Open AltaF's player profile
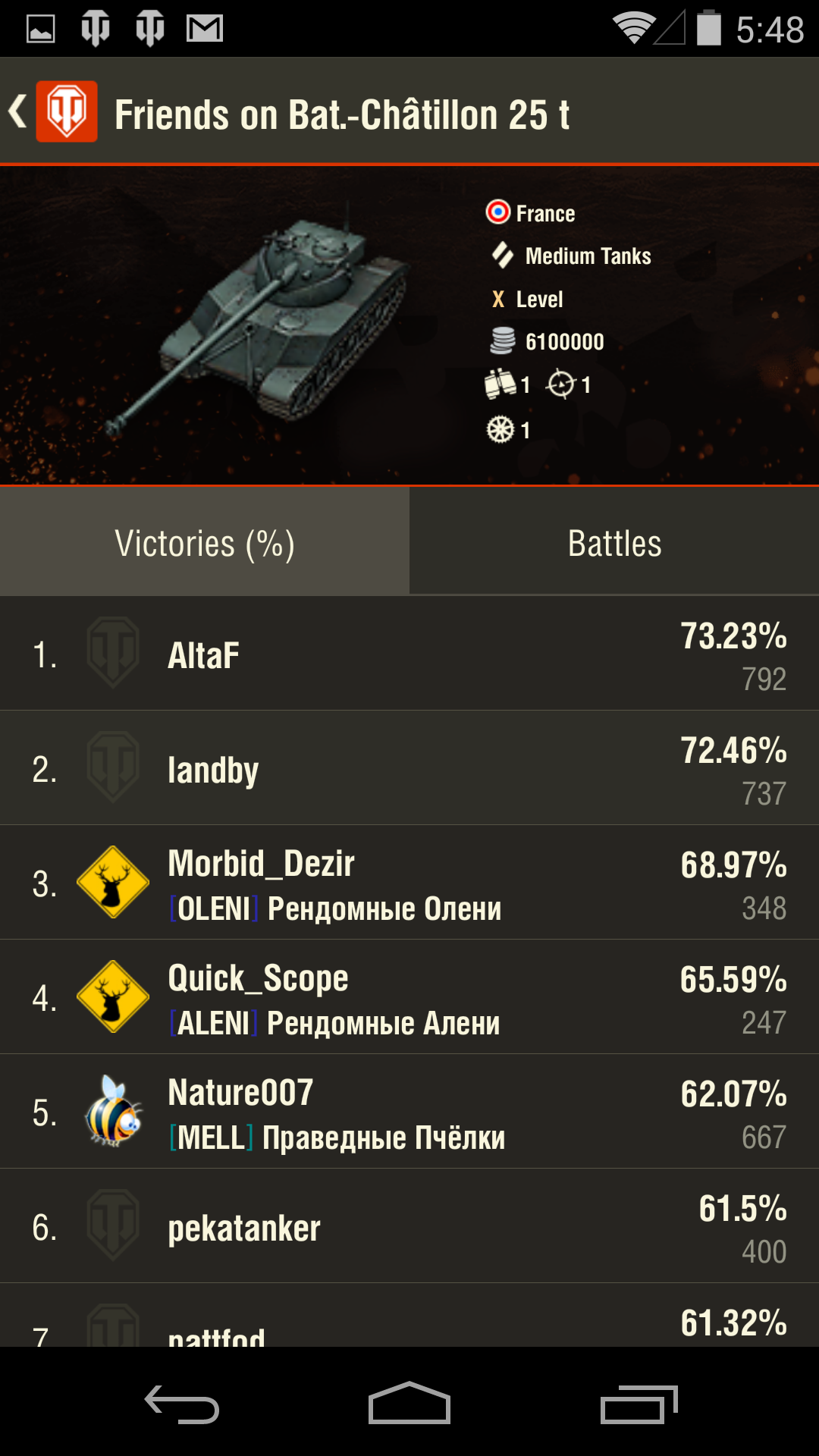819x1456 pixels. [x=409, y=655]
